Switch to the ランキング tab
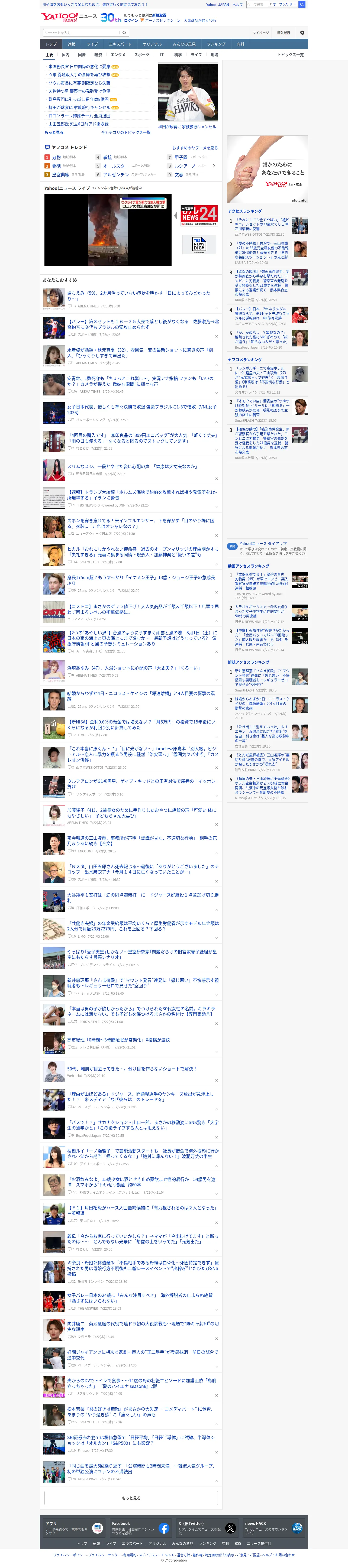The height and width of the screenshot is (1568, 348). (x=216, y=44)
